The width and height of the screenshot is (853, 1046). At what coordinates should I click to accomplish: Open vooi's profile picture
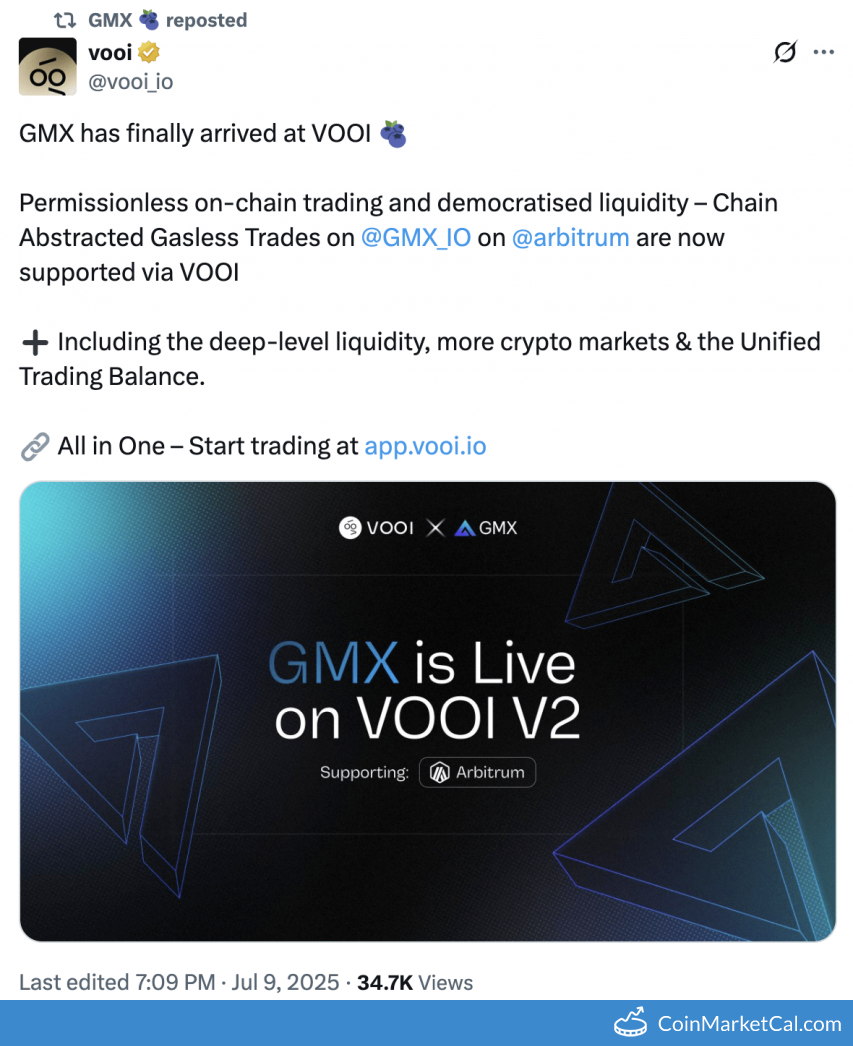coord(47,67)
